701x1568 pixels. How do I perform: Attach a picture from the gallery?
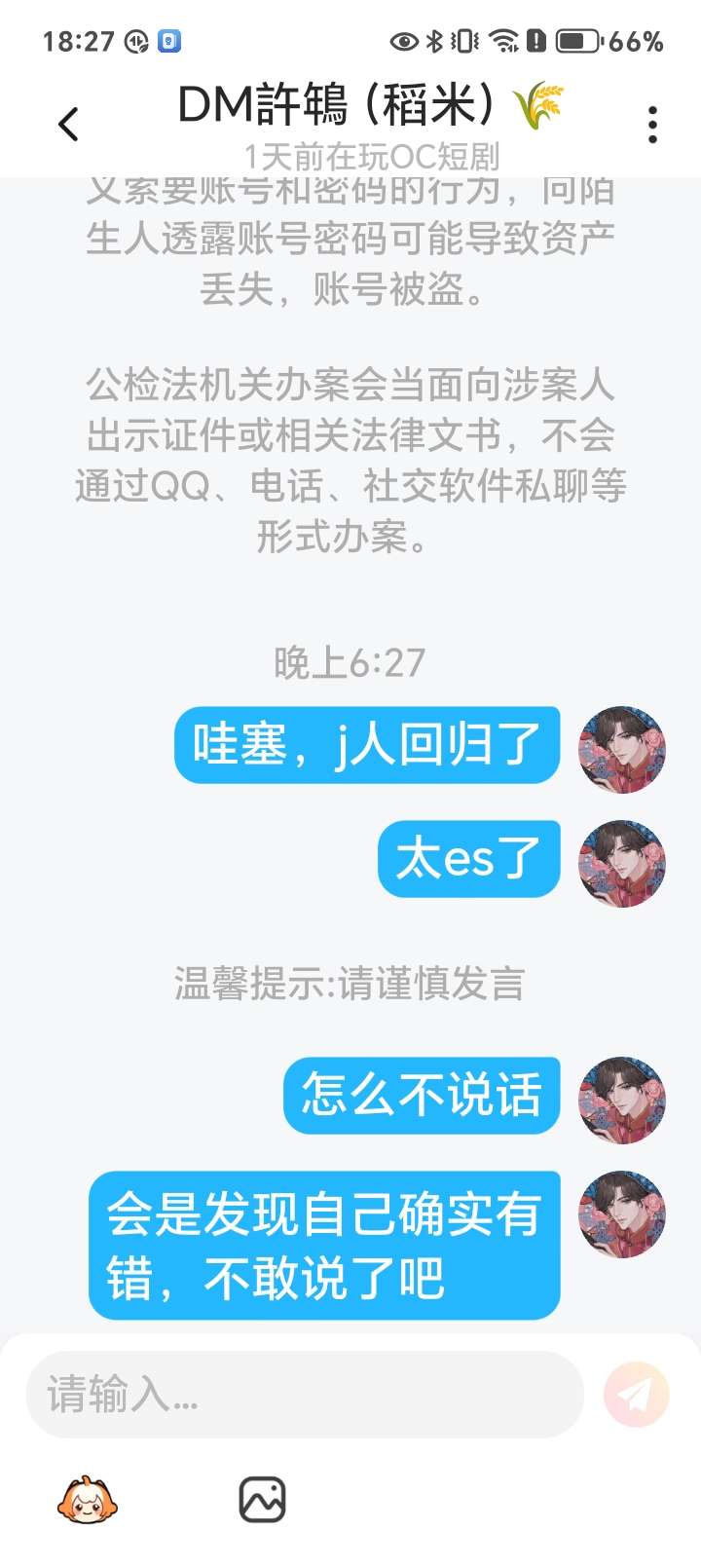pos(262,1500)
